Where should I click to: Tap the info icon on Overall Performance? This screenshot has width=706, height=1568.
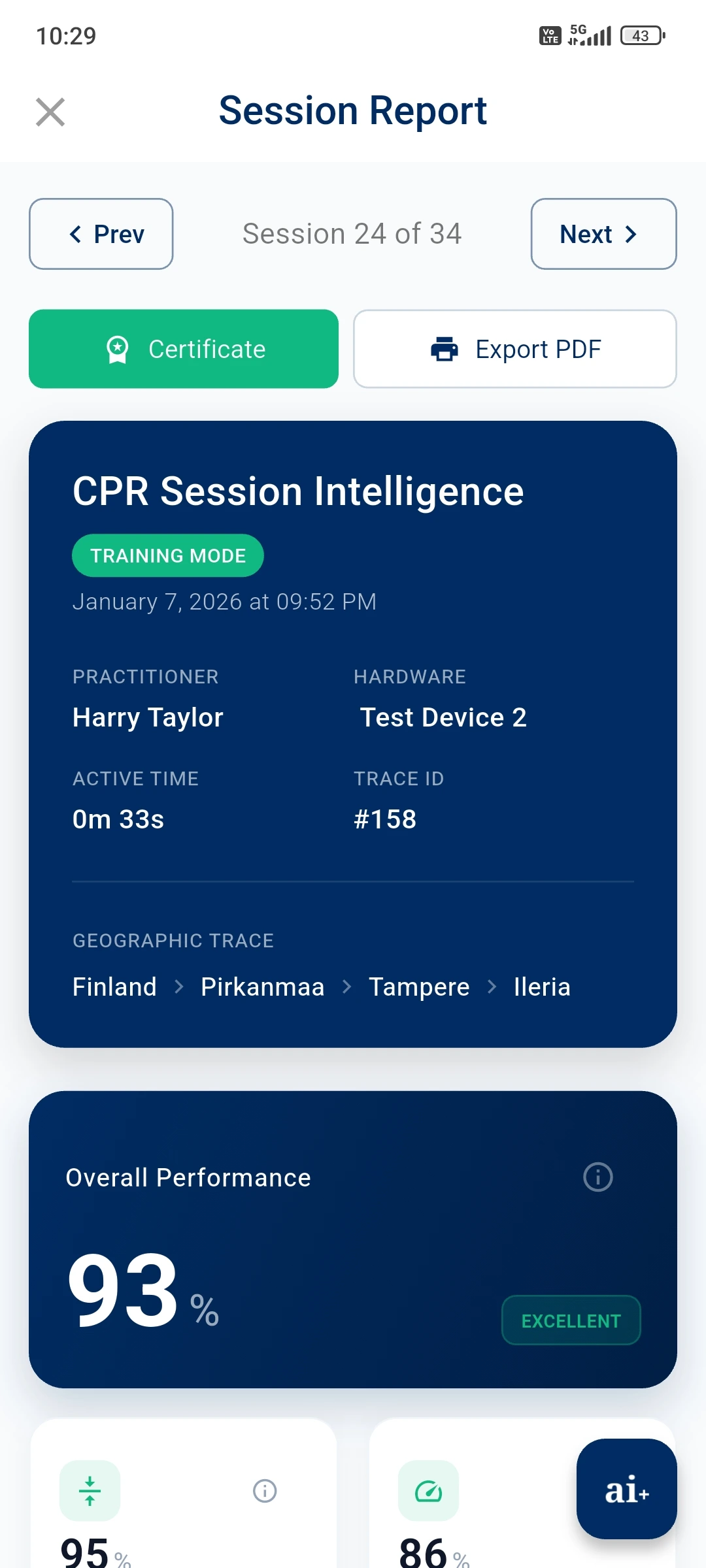597,1177
